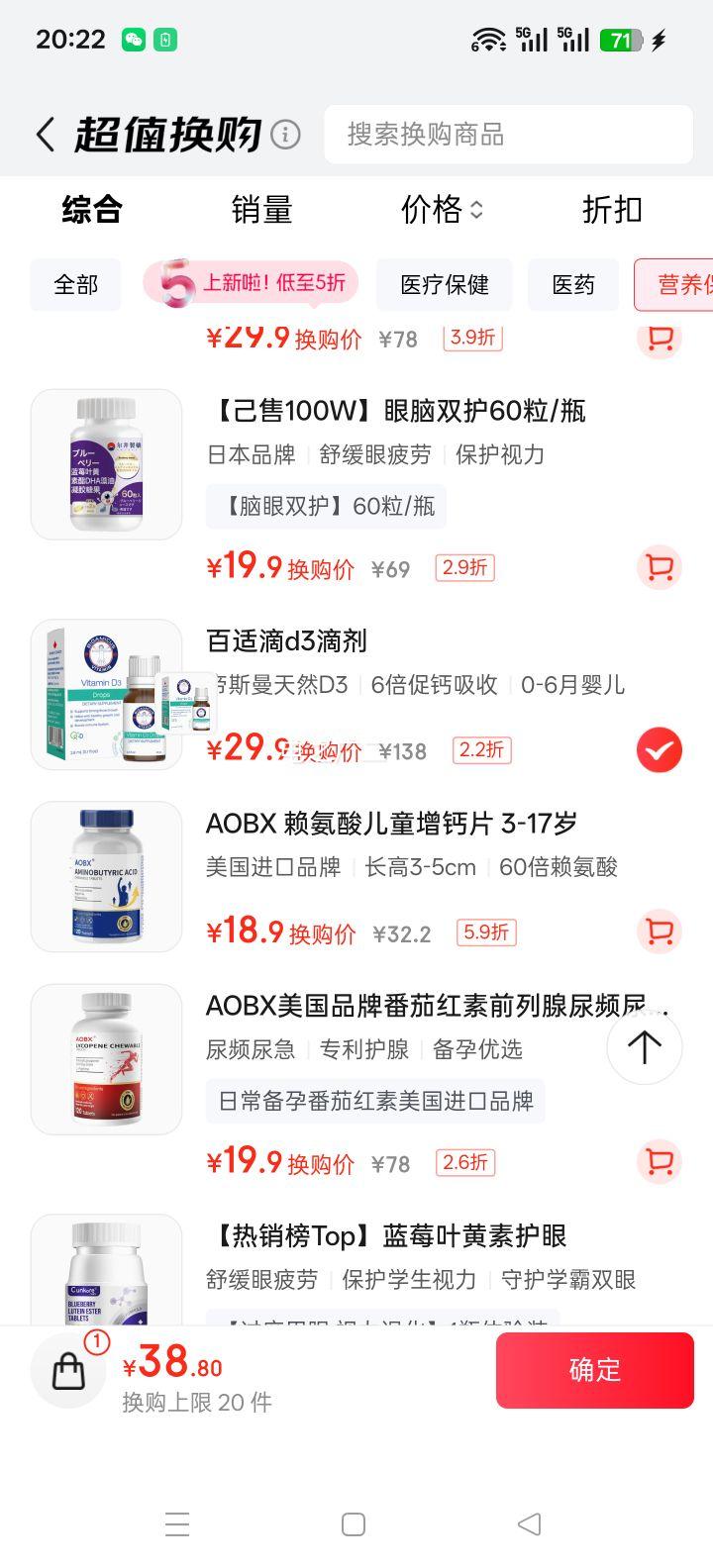Viewport: 713px width, 1568px height.
Task: Deselect the 百适滴d3滴剂 red checkmark
Action: tap(657, 749)
